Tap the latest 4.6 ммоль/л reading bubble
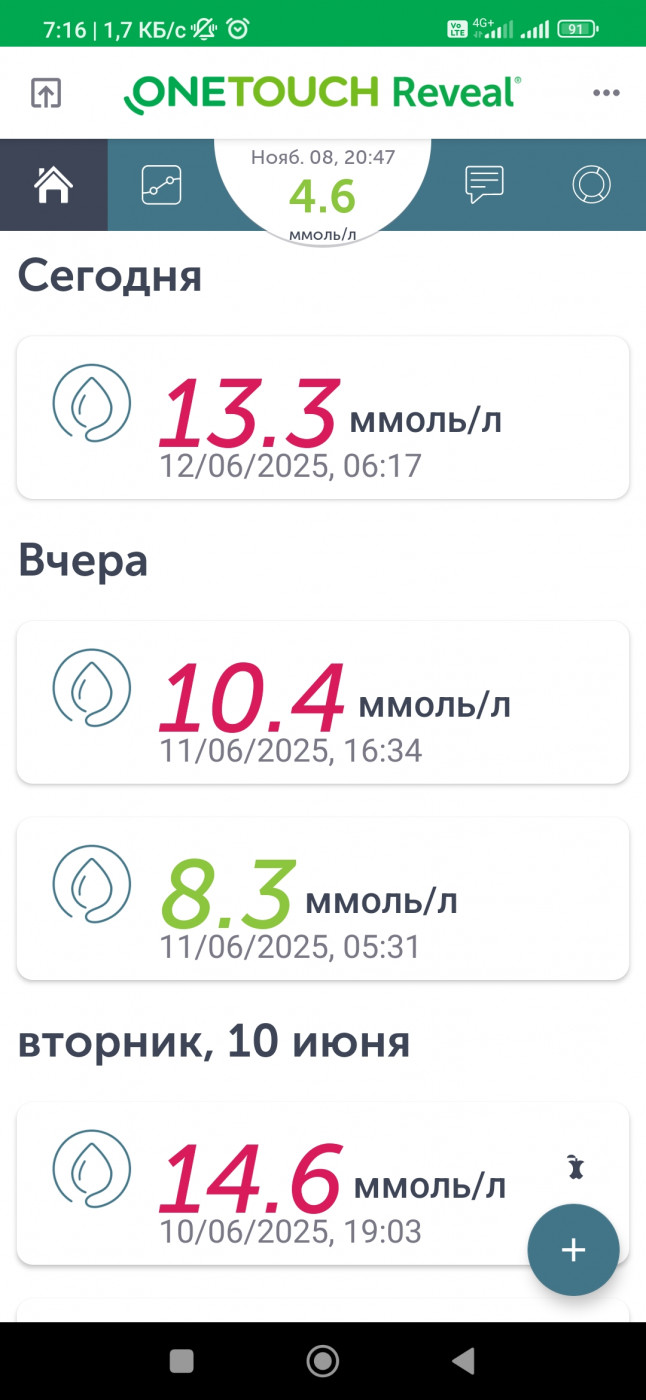 [x=323, y=192]
